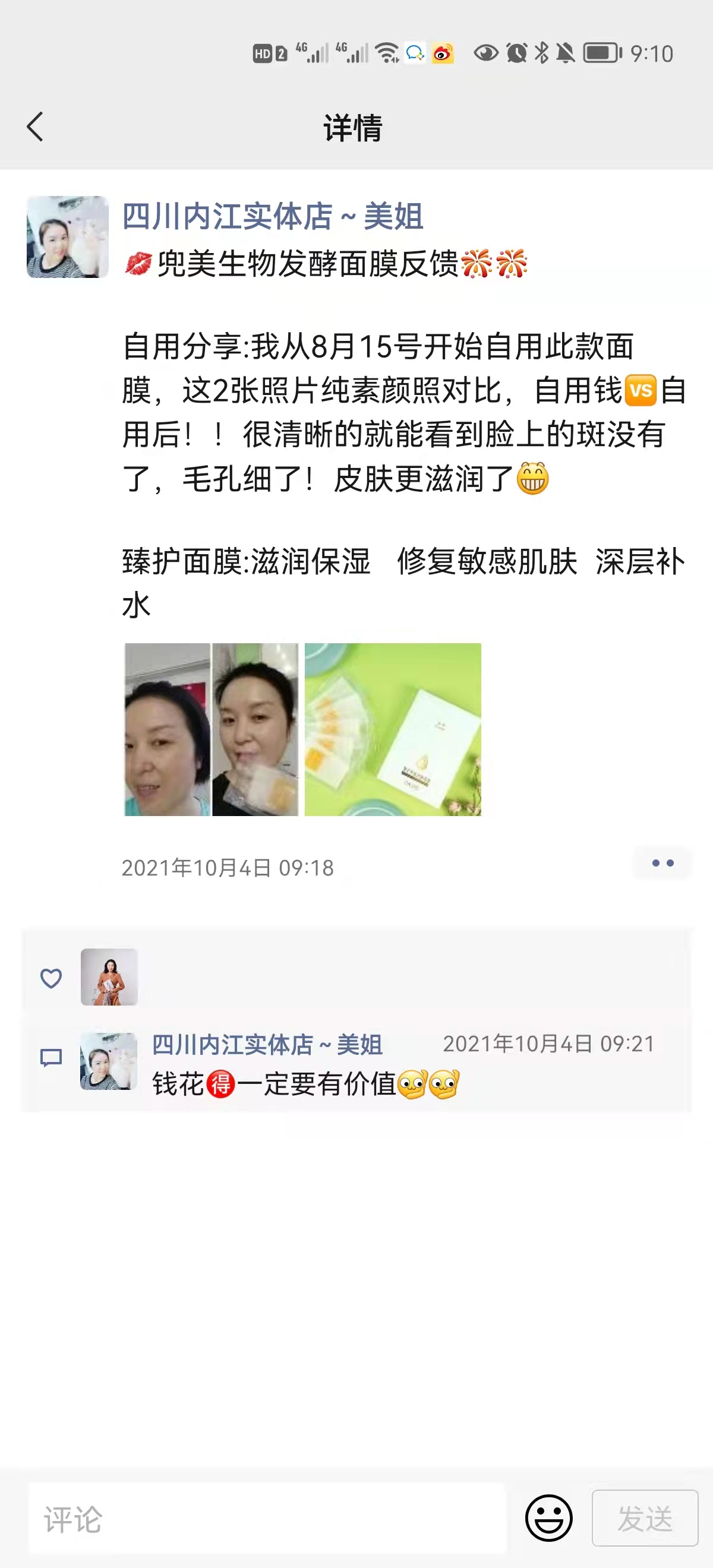
Task: Open the commenter's avatar beside 钱花得一定要有价值
Action: 109,1061
